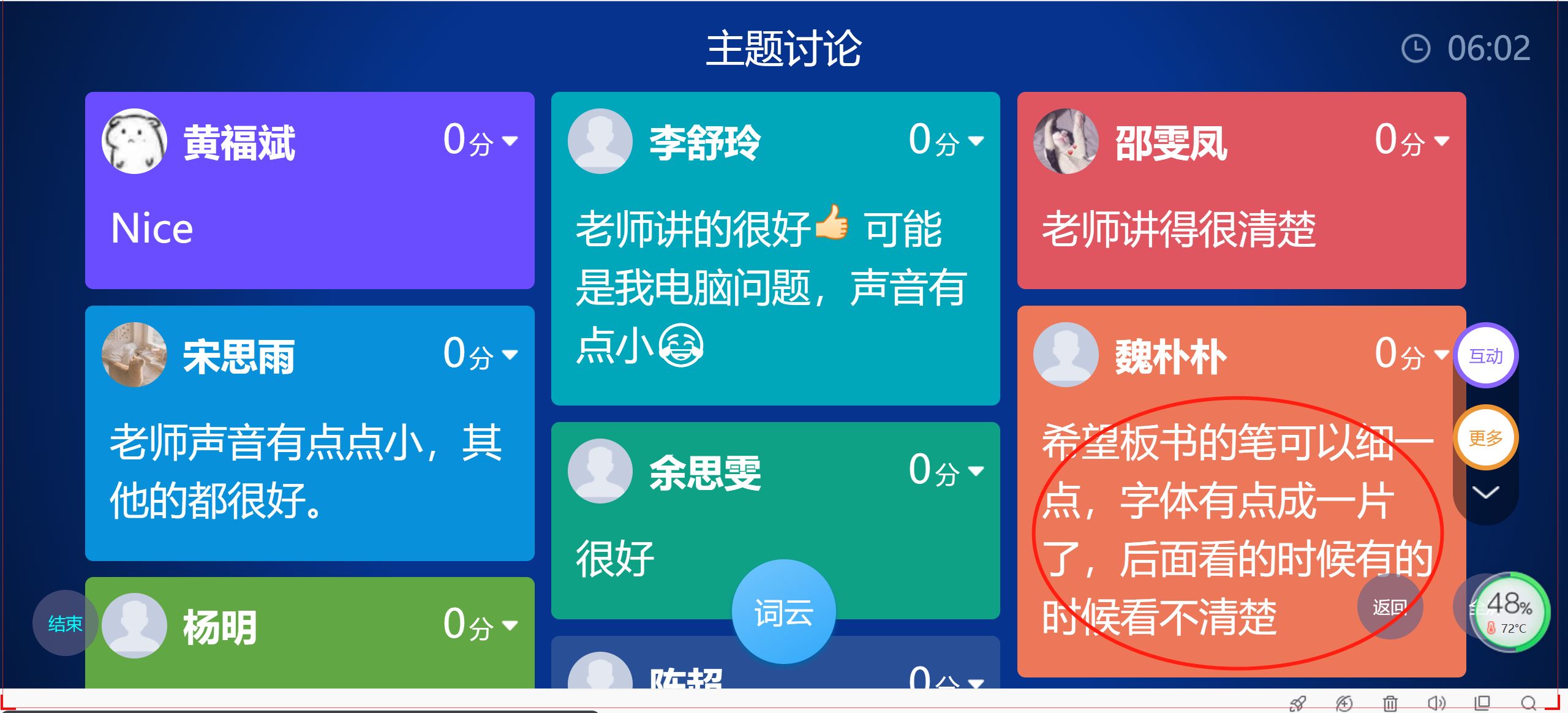Viewport: 1568px width, 713px height.
Task: Expand score options for 魏朴朴
Action: point(1442,355)
